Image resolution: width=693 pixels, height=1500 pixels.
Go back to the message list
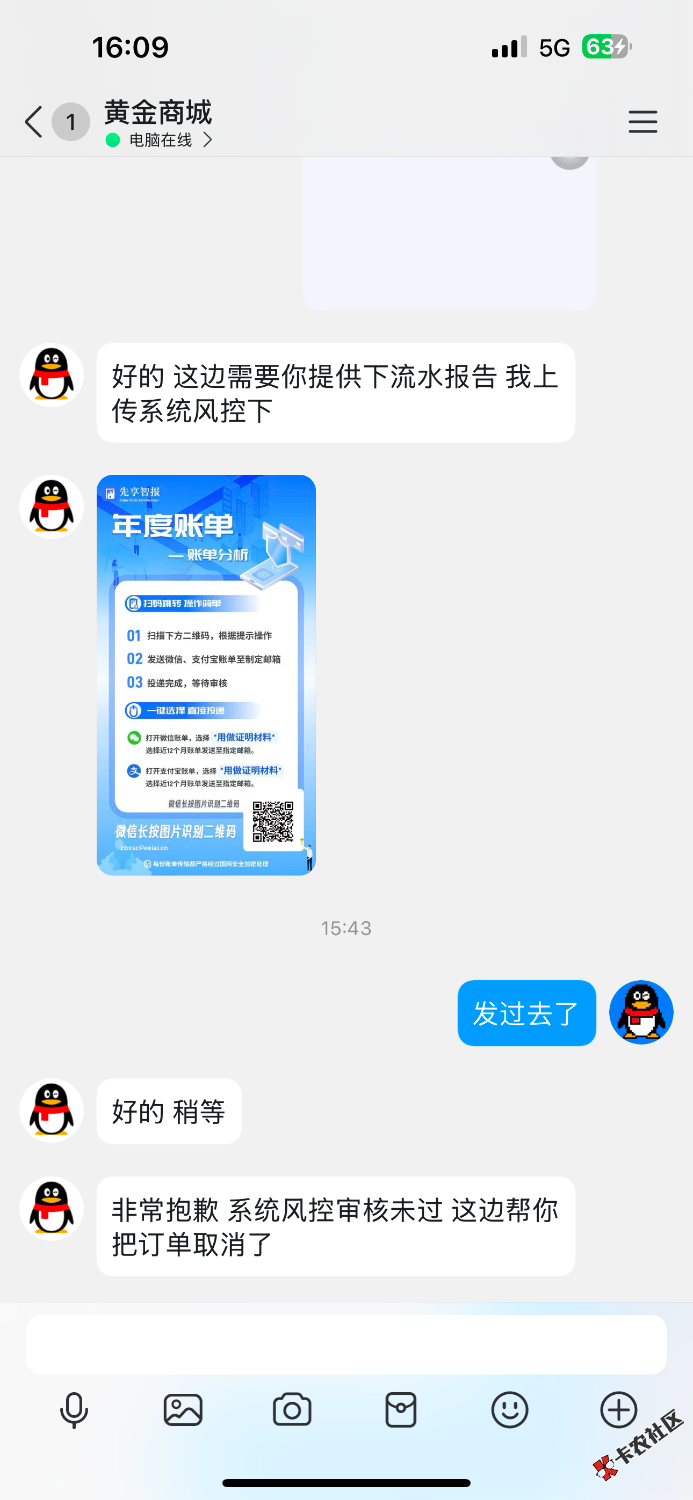point(34,123)
